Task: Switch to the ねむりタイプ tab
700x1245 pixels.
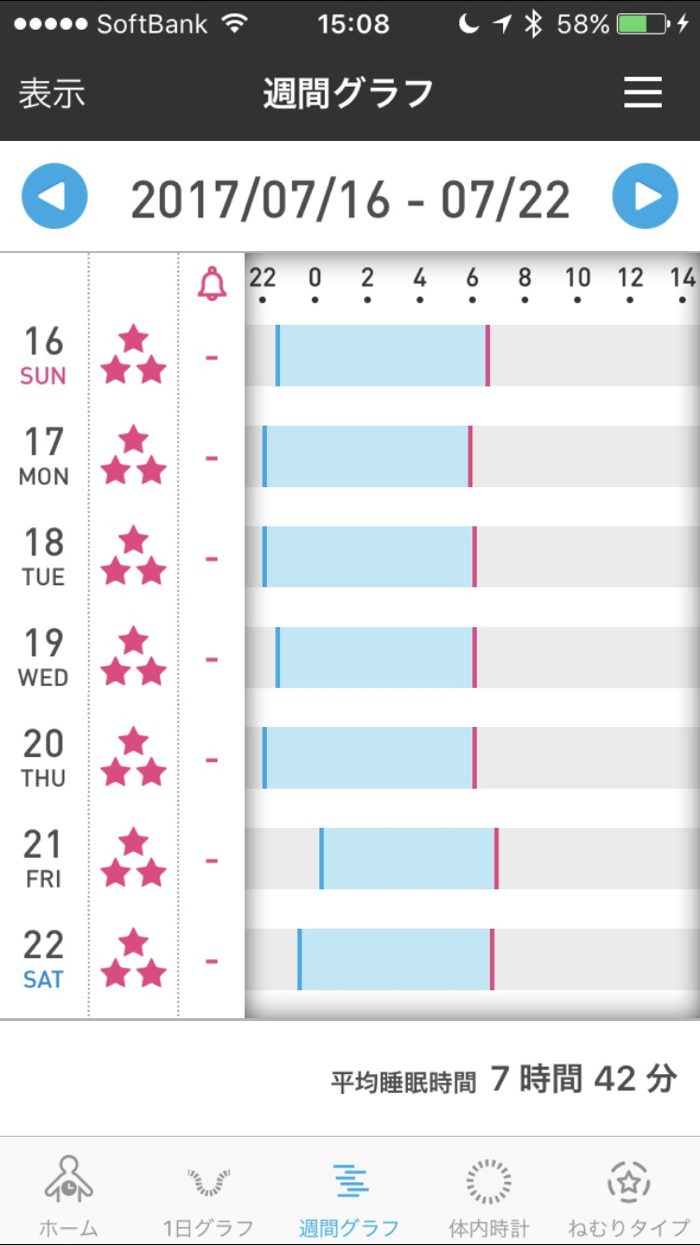Action: 629,1195
